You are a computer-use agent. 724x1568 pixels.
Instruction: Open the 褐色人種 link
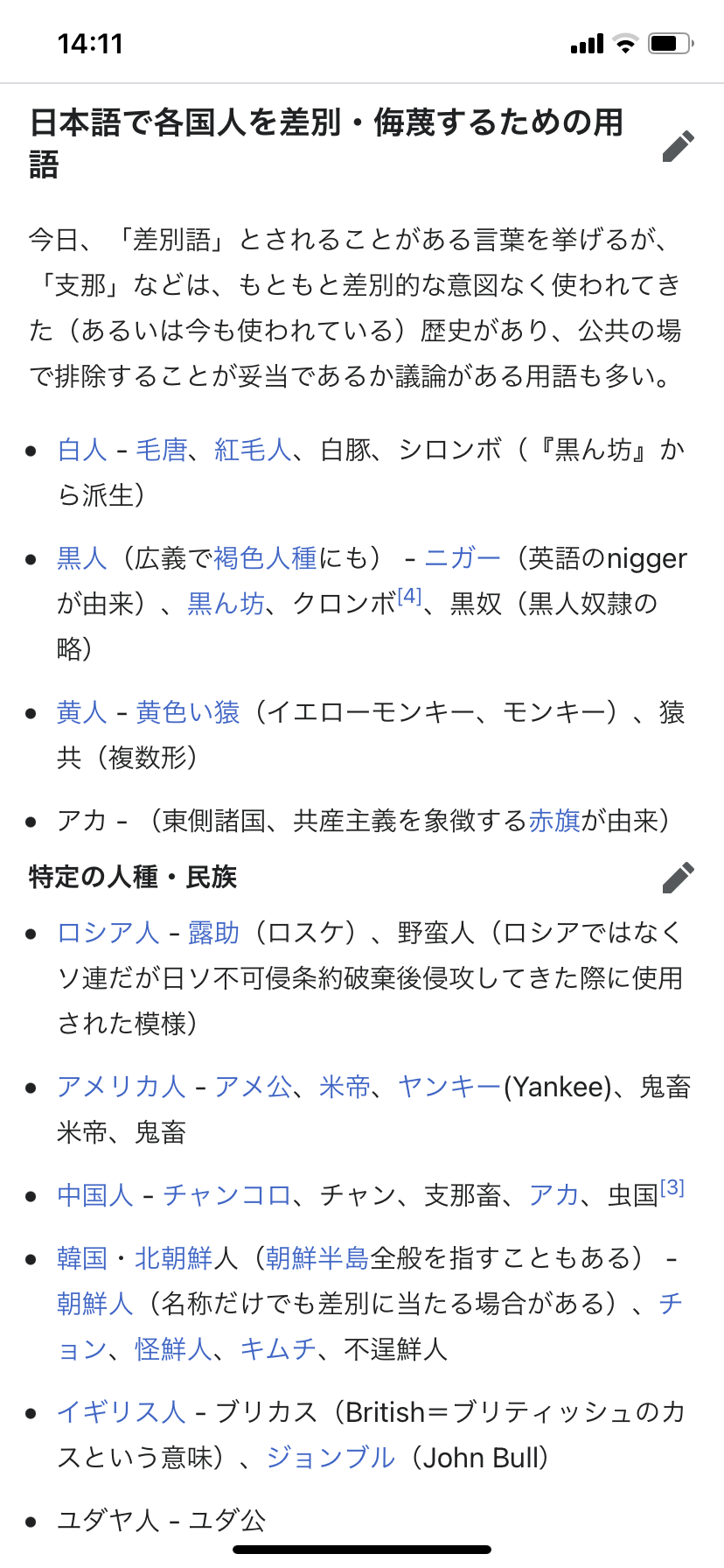click(x=266, y=558)
